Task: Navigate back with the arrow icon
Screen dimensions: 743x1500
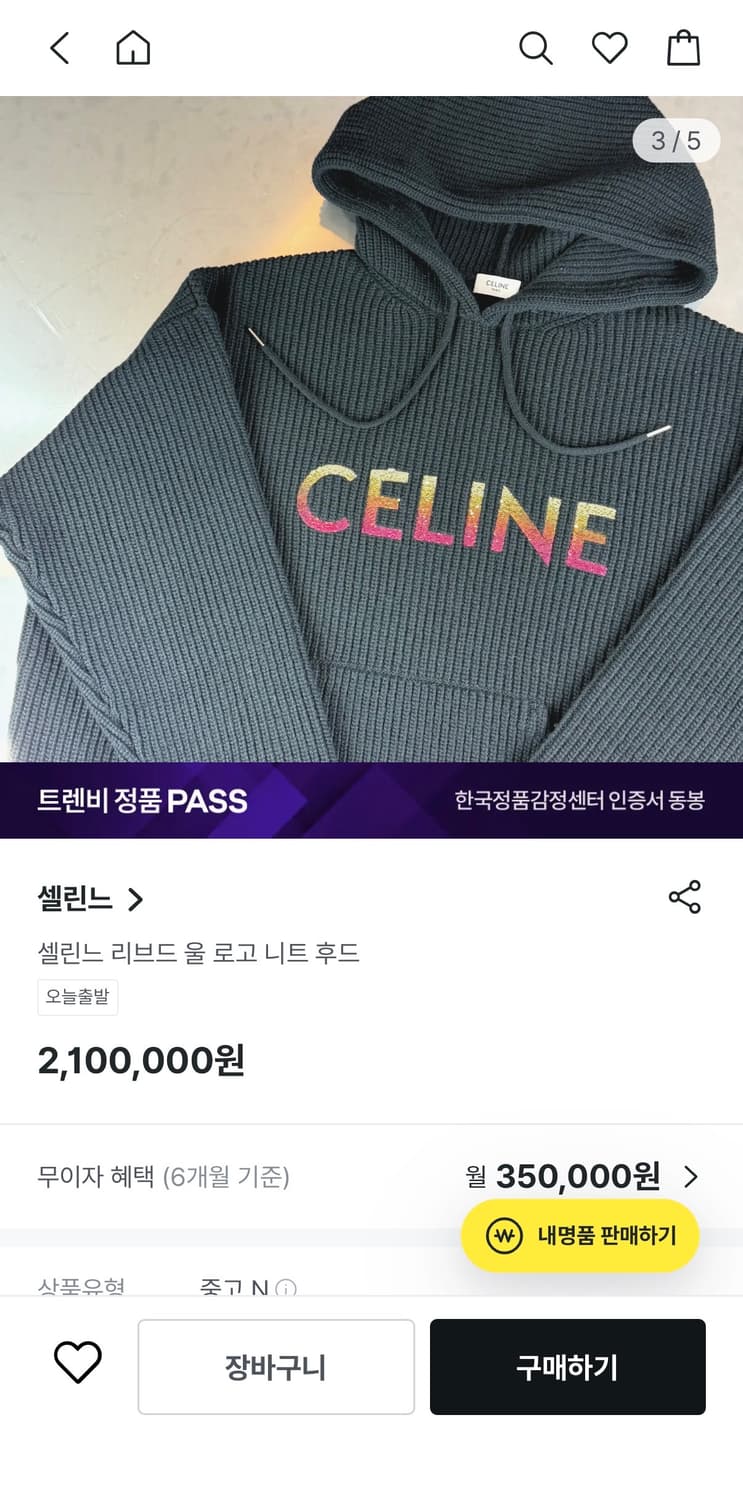Action: pyautogui.click(x=58, y=47)
